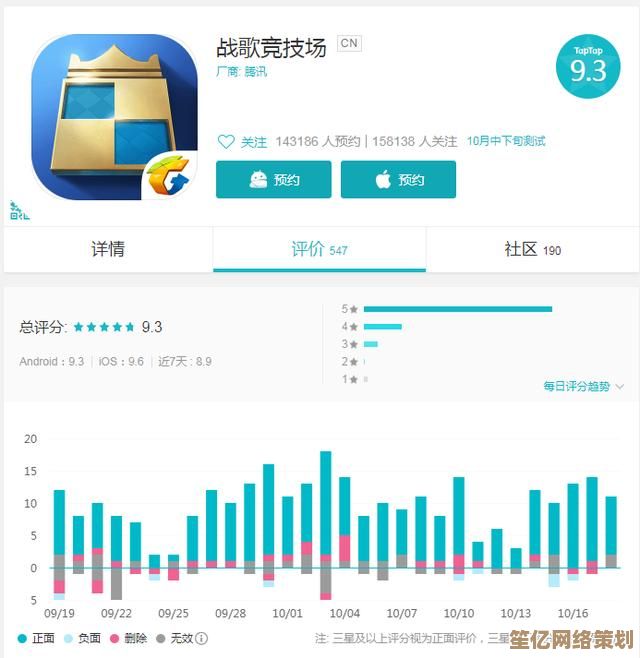
Task: Switch to the 详情 tab
Action: point(108,249)
